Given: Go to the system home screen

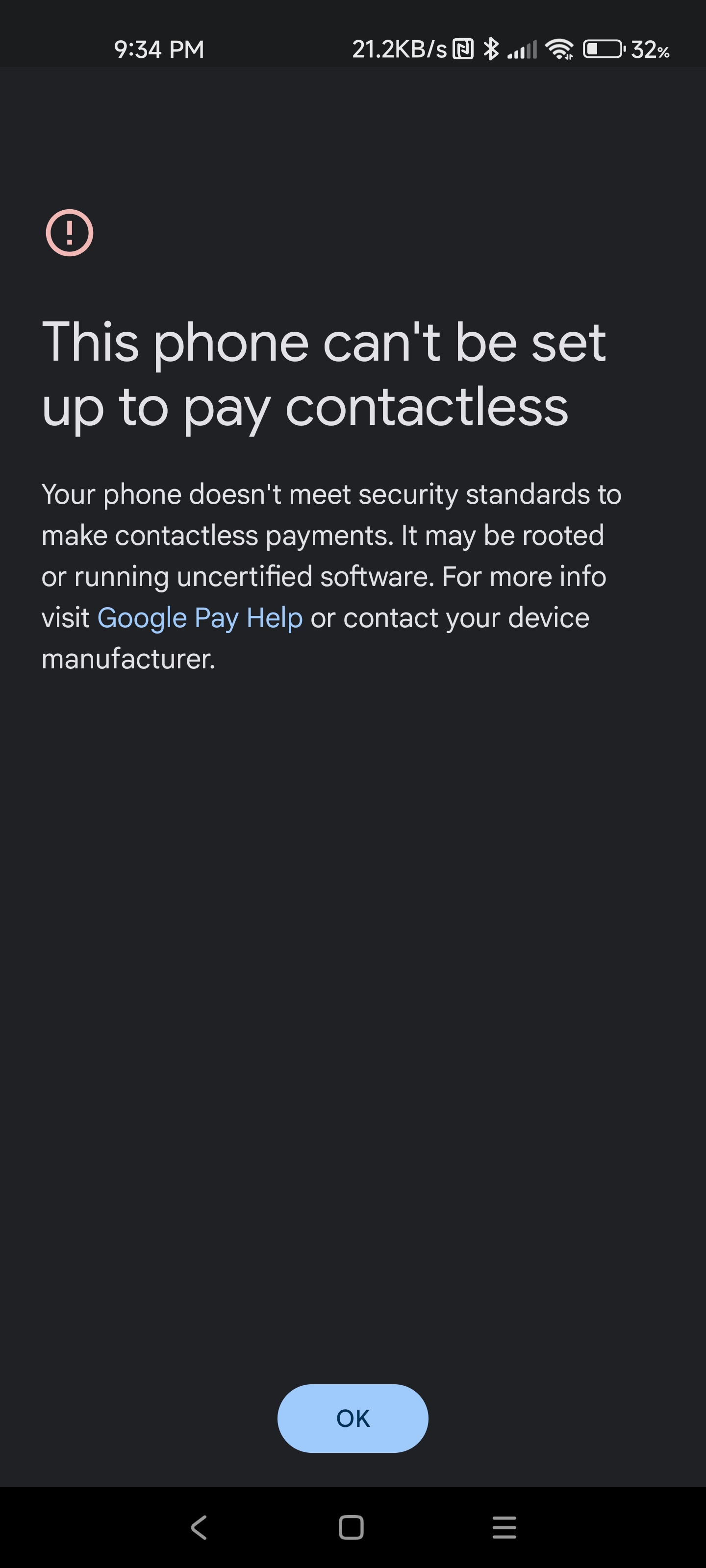Looking at the screenshot, I should [351, 1527].
